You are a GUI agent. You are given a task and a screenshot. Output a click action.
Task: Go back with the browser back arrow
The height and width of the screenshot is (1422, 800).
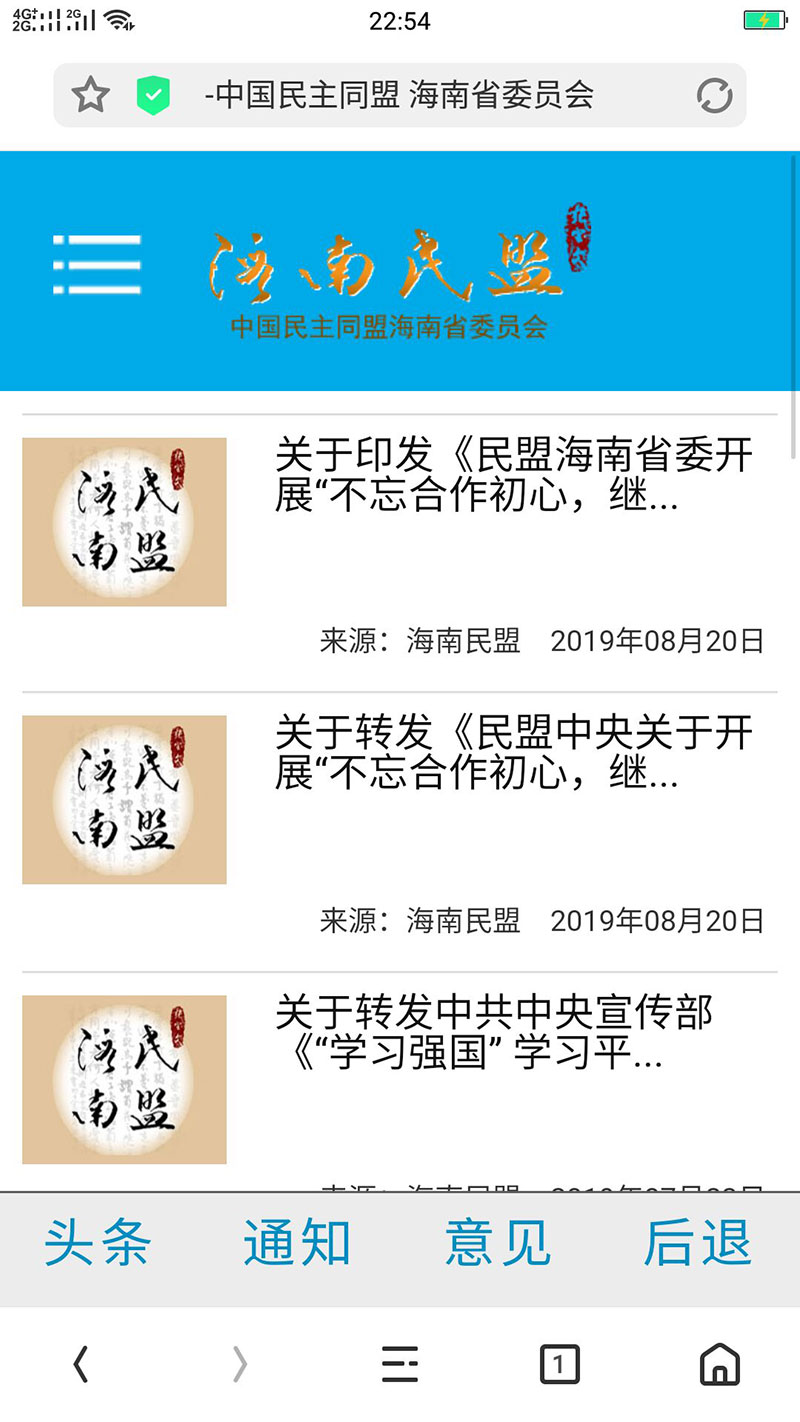pos(81,1364)
